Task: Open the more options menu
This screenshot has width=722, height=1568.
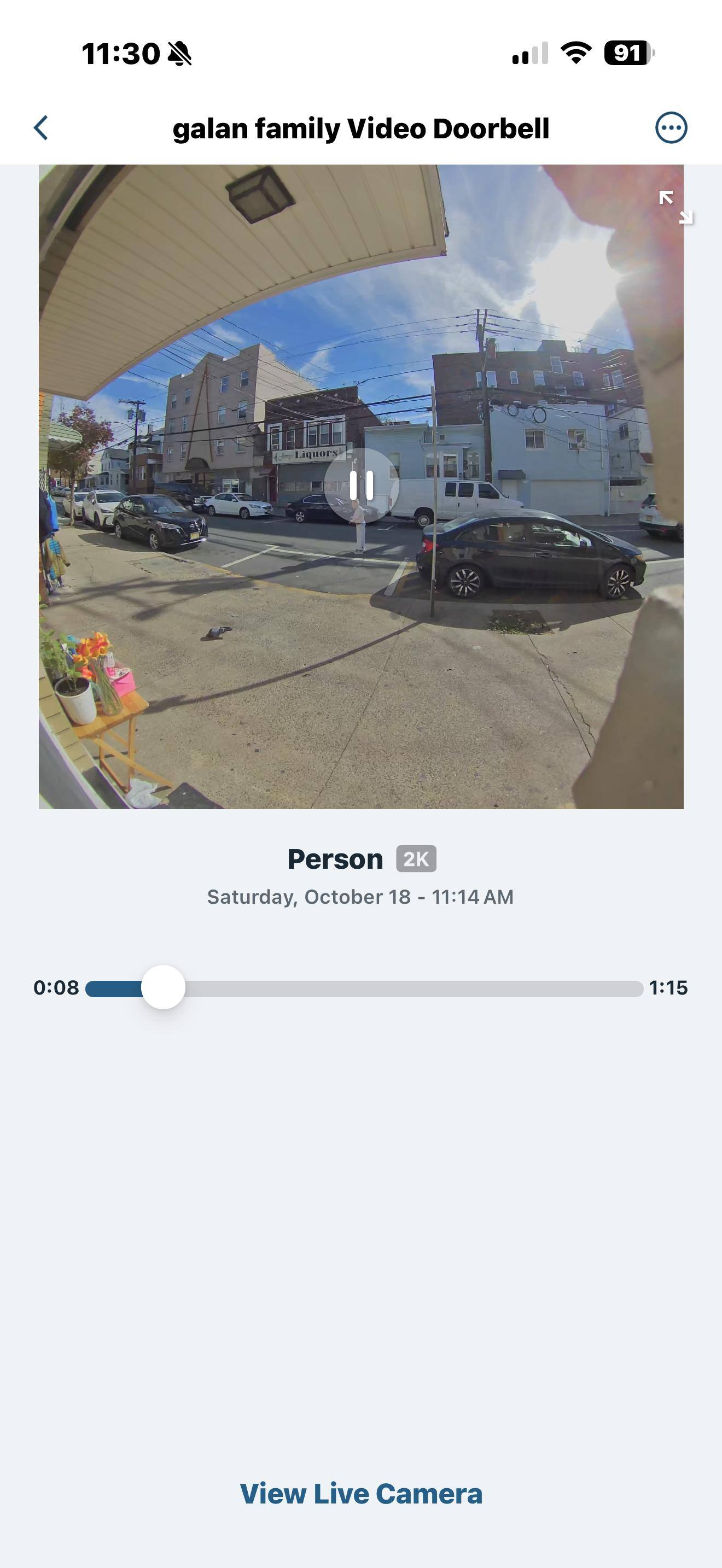Action: tap(671, 128)
